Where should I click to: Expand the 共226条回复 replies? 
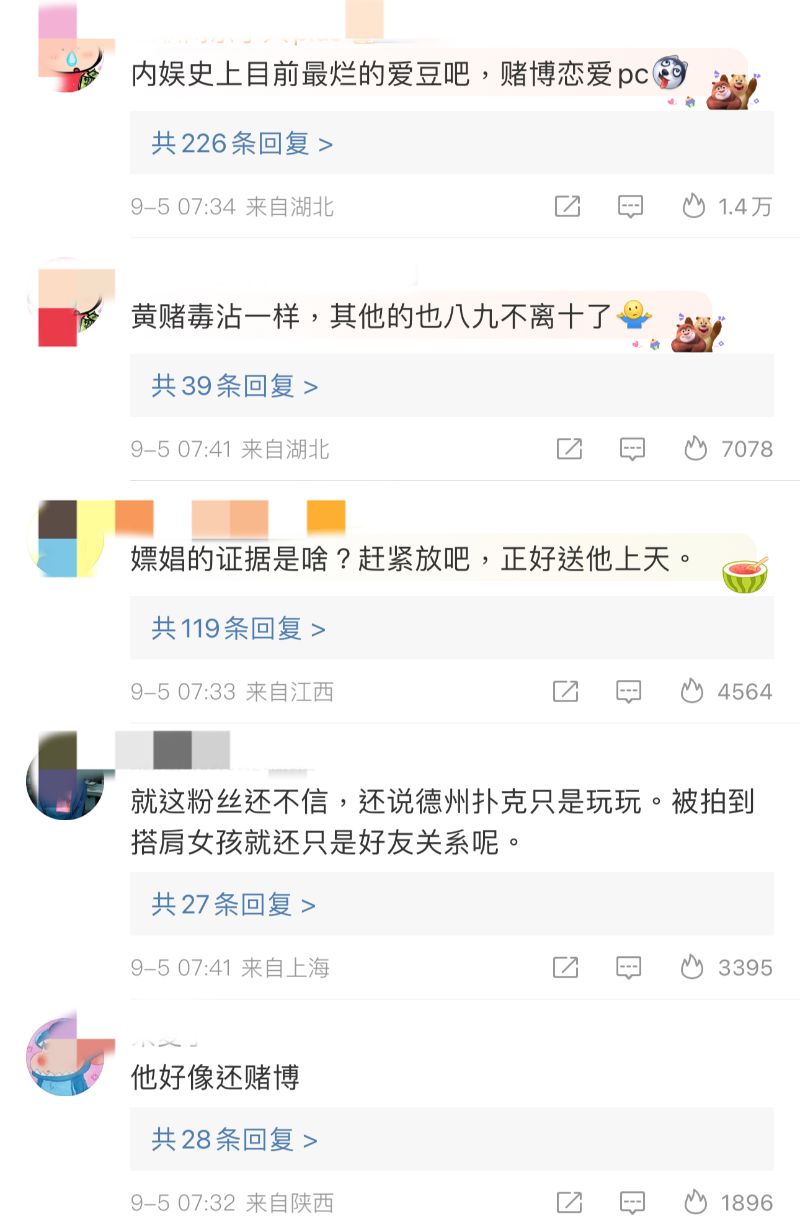click(242, 144)
